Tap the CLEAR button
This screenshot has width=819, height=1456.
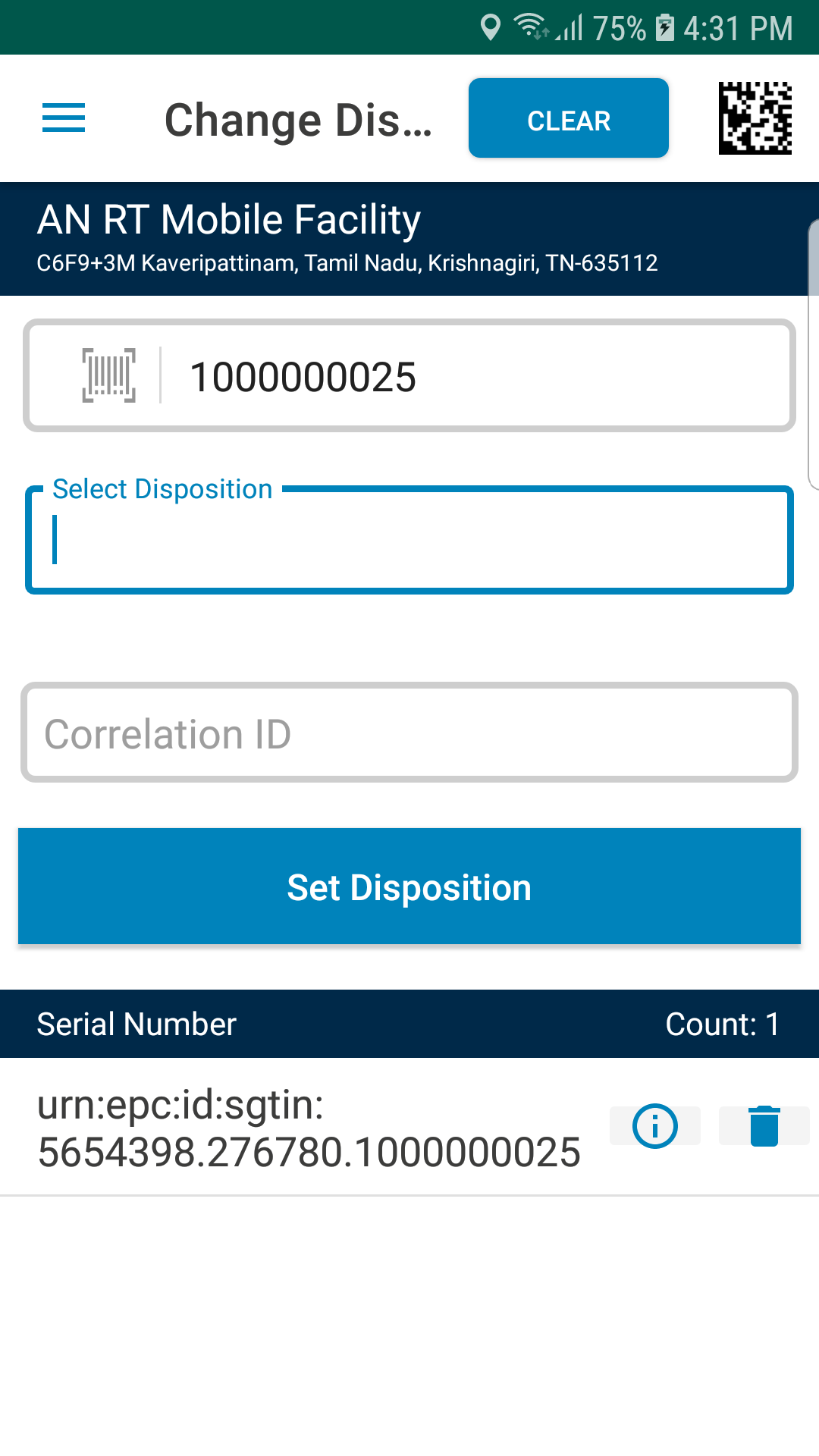(569, 118)
